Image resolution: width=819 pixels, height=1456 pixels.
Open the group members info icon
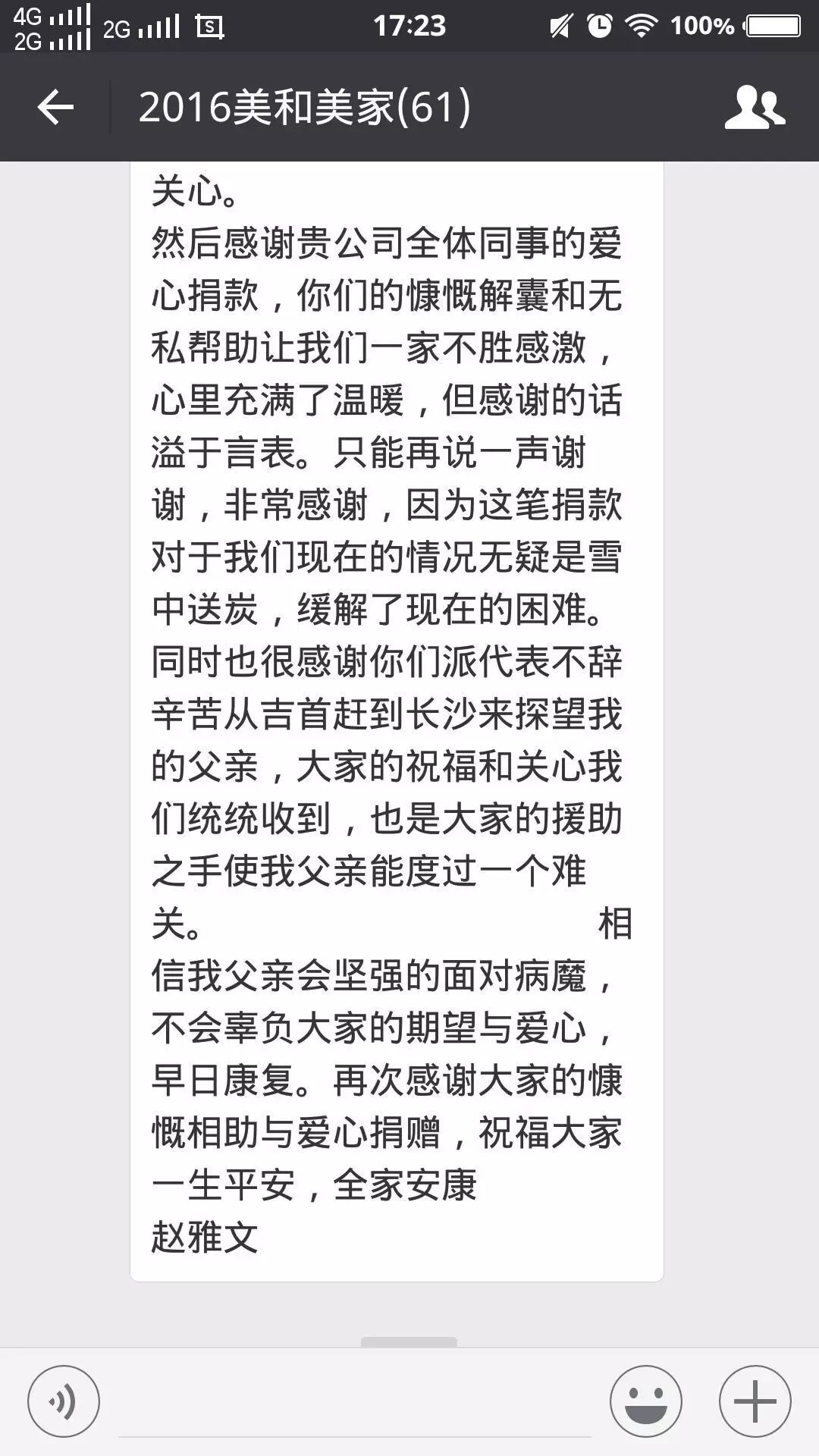click(x=755, y=107)
